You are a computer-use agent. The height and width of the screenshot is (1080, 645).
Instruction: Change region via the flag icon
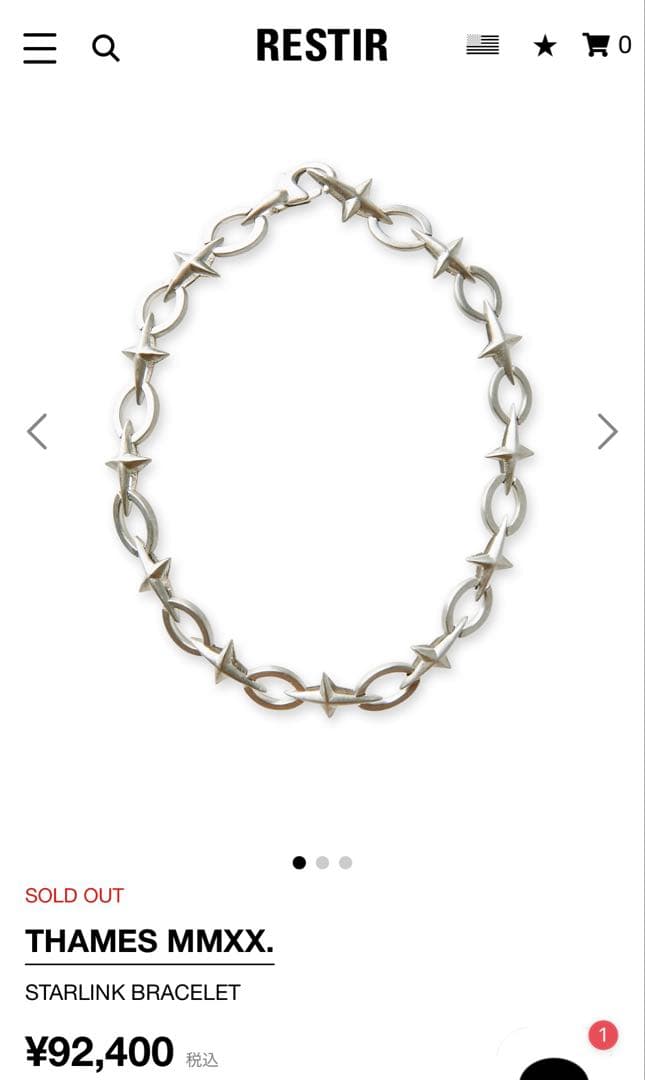pyautogui.click(x=483, y=45)
